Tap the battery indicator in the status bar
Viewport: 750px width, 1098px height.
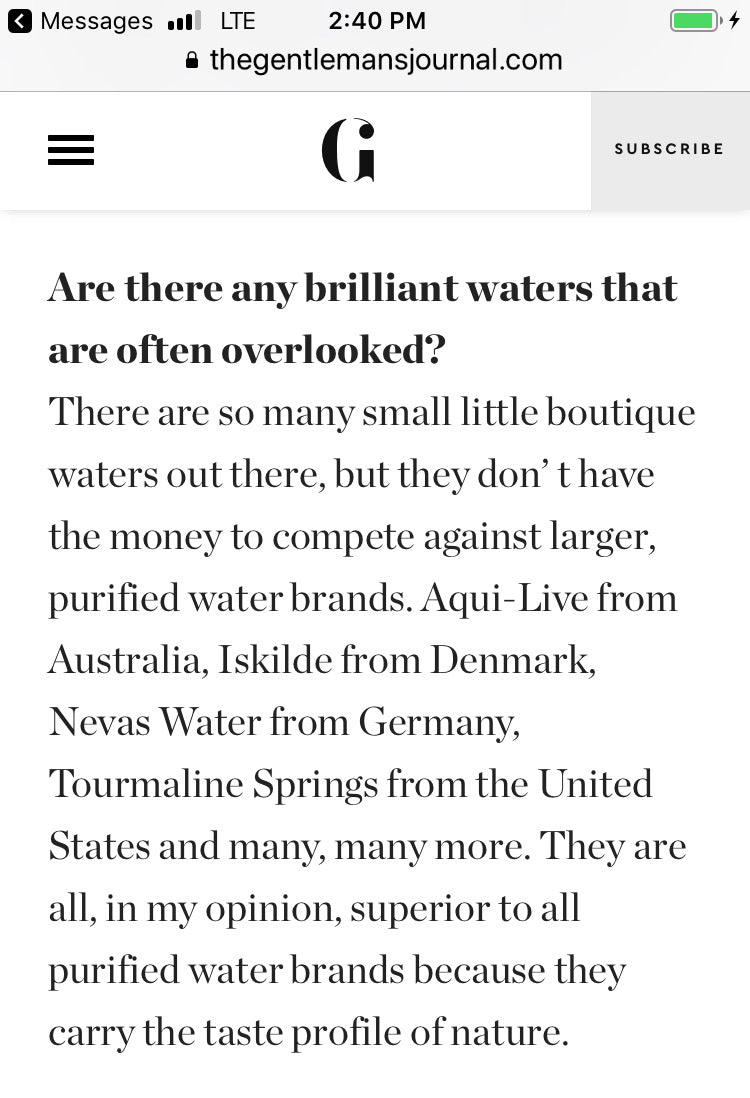(x=694, y=20)
